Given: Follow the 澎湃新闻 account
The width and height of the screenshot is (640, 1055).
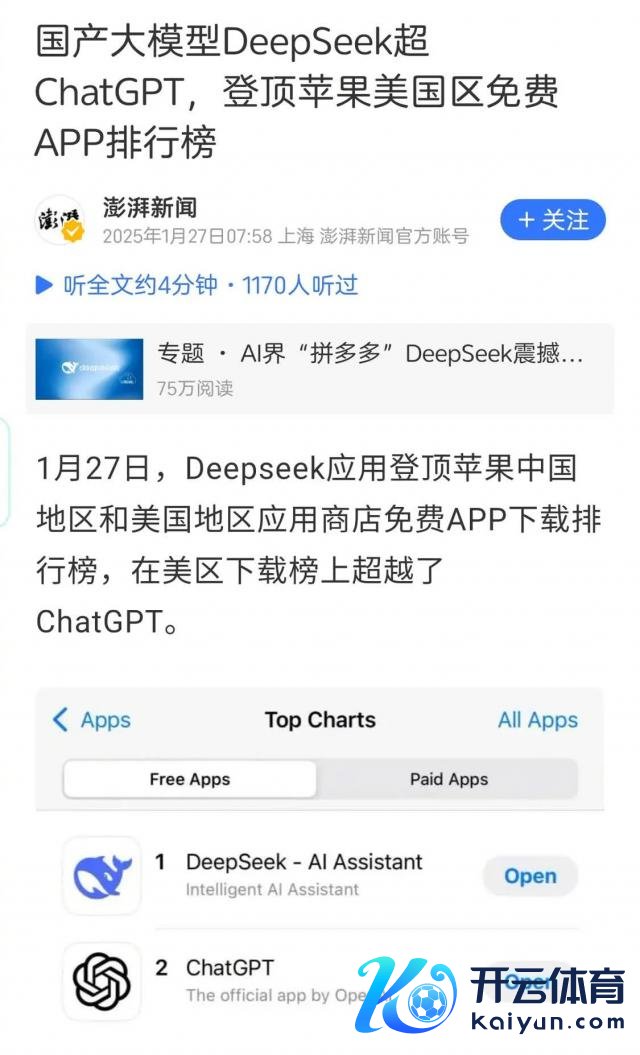Looking at the screenshot, I should coord(552,221).
